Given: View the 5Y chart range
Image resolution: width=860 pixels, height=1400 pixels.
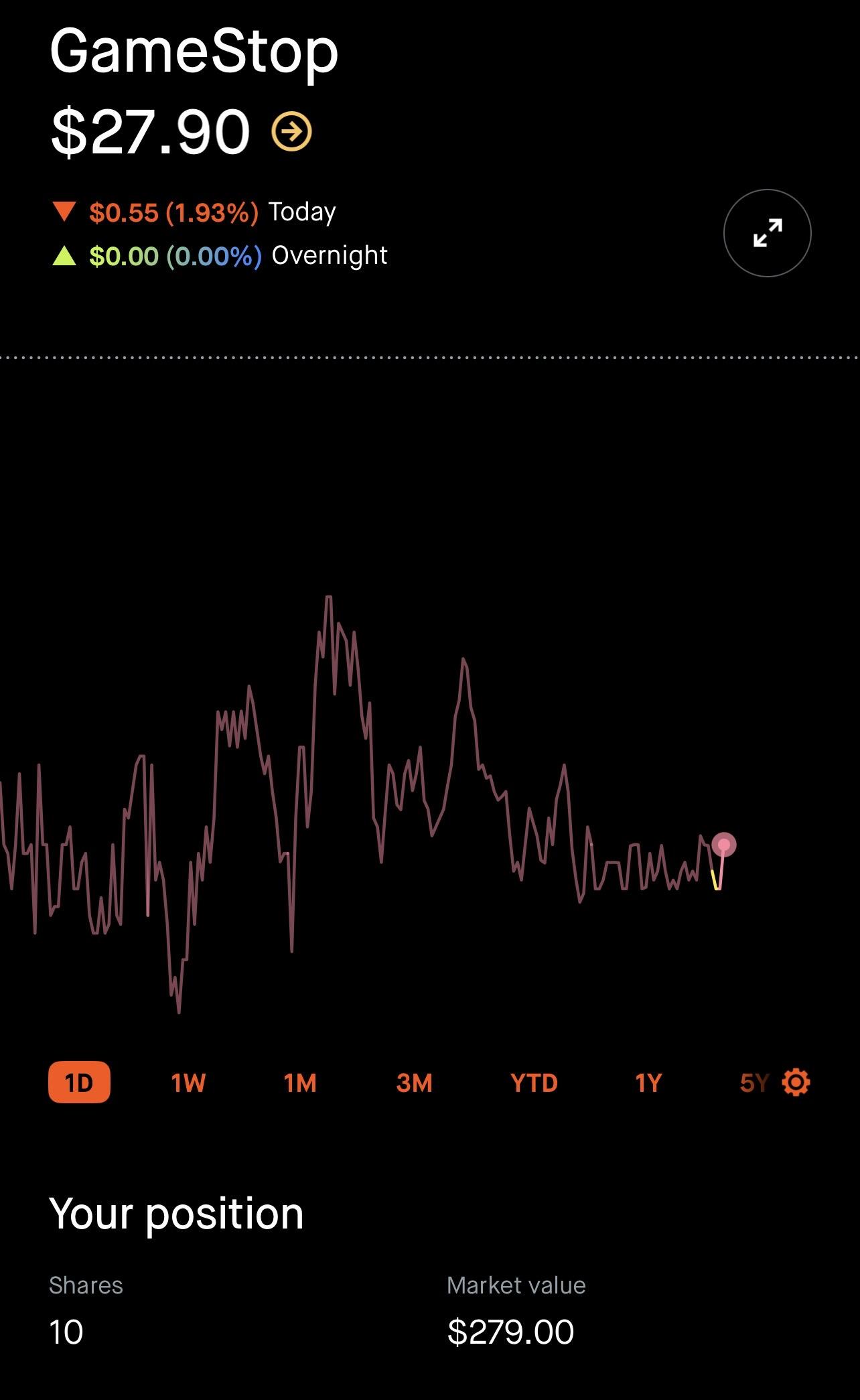Looking at the screenshot, I should coord(754,1082).
